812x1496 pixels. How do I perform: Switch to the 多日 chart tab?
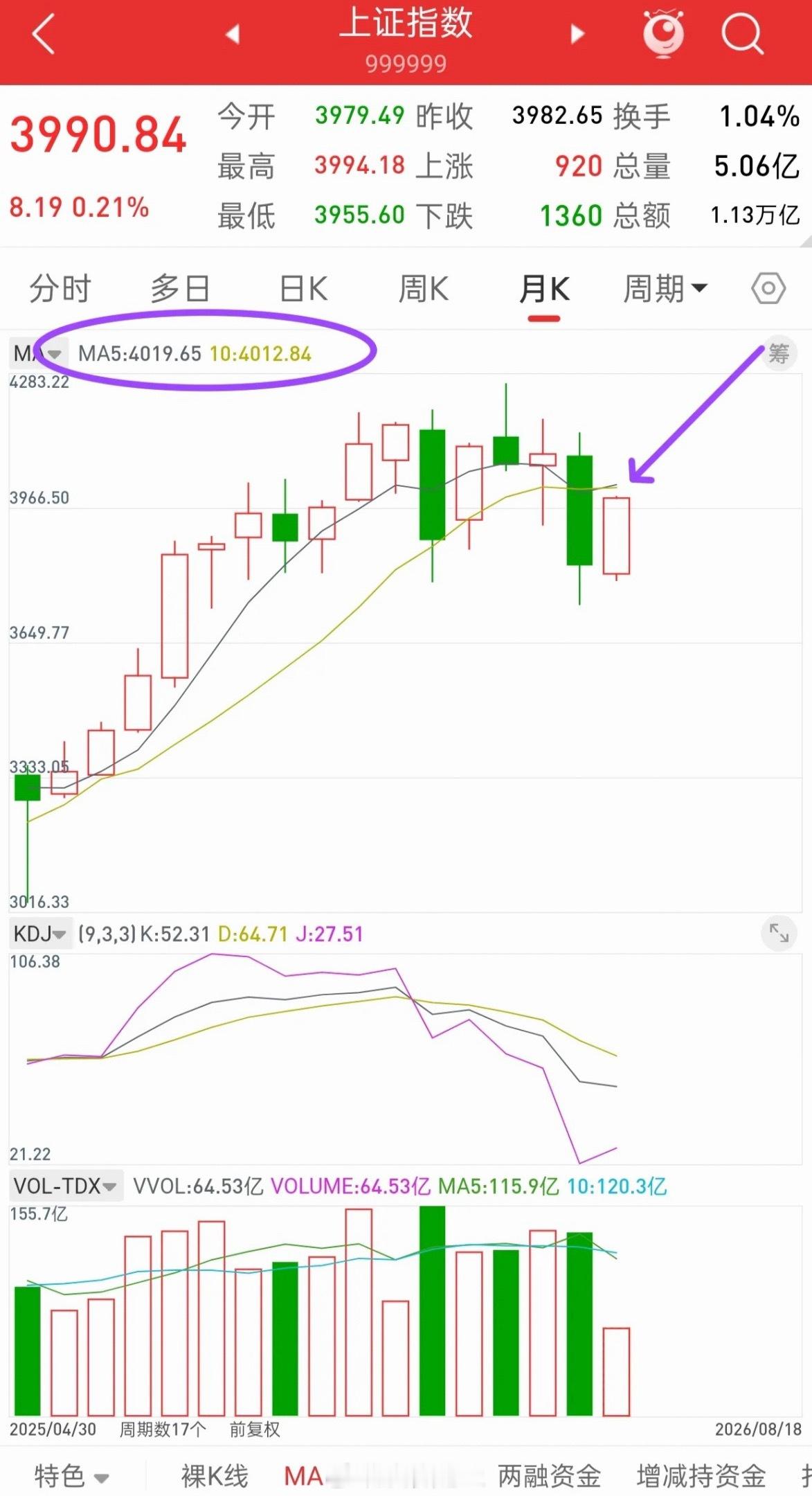point(181,288)
